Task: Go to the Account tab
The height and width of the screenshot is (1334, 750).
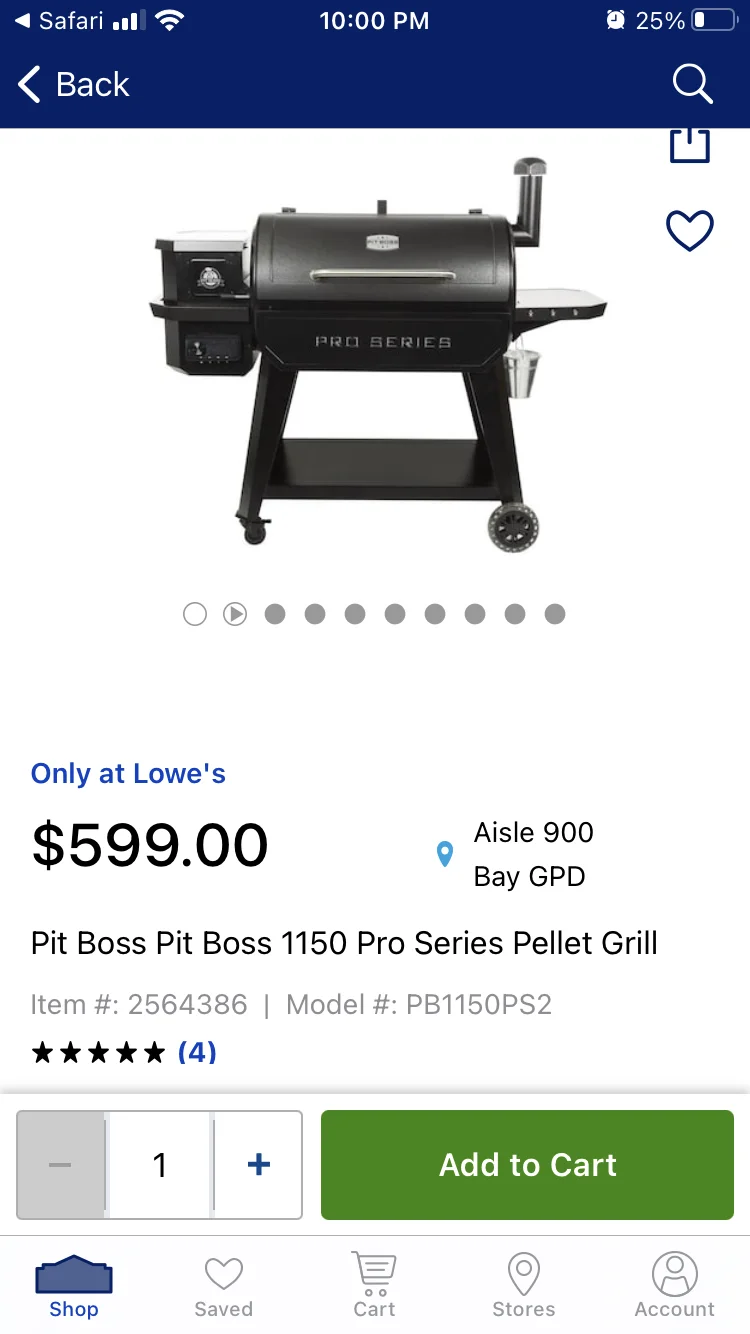Action: click(x=674, y=1287)
